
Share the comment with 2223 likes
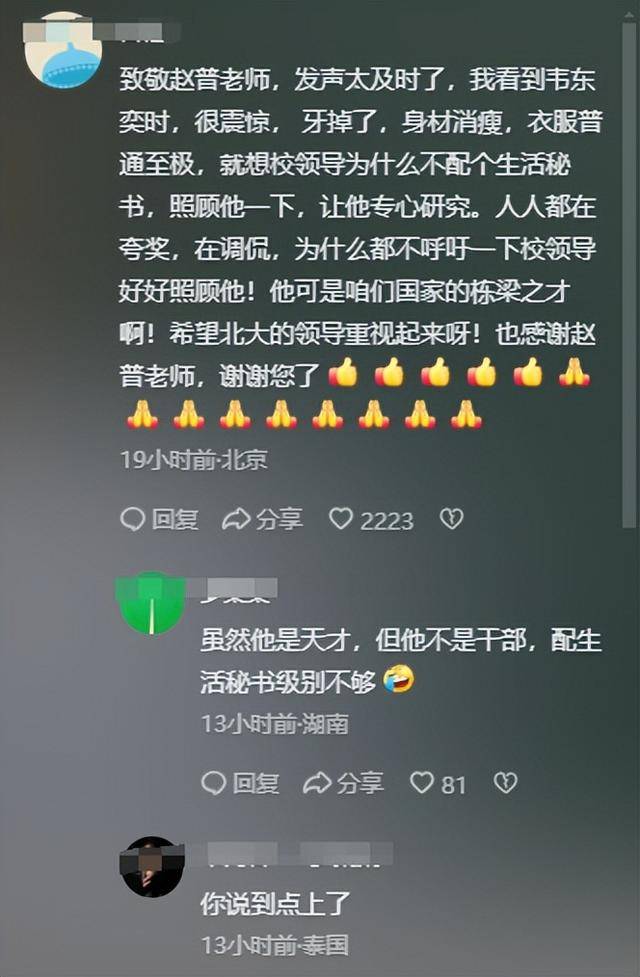(x=262, y=519)
